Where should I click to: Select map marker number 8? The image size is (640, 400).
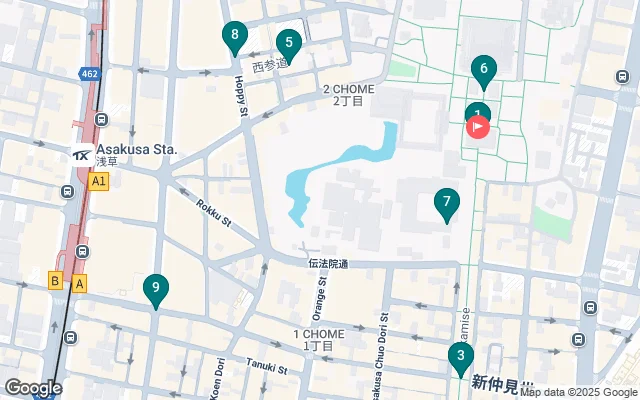tap(234, 38)
